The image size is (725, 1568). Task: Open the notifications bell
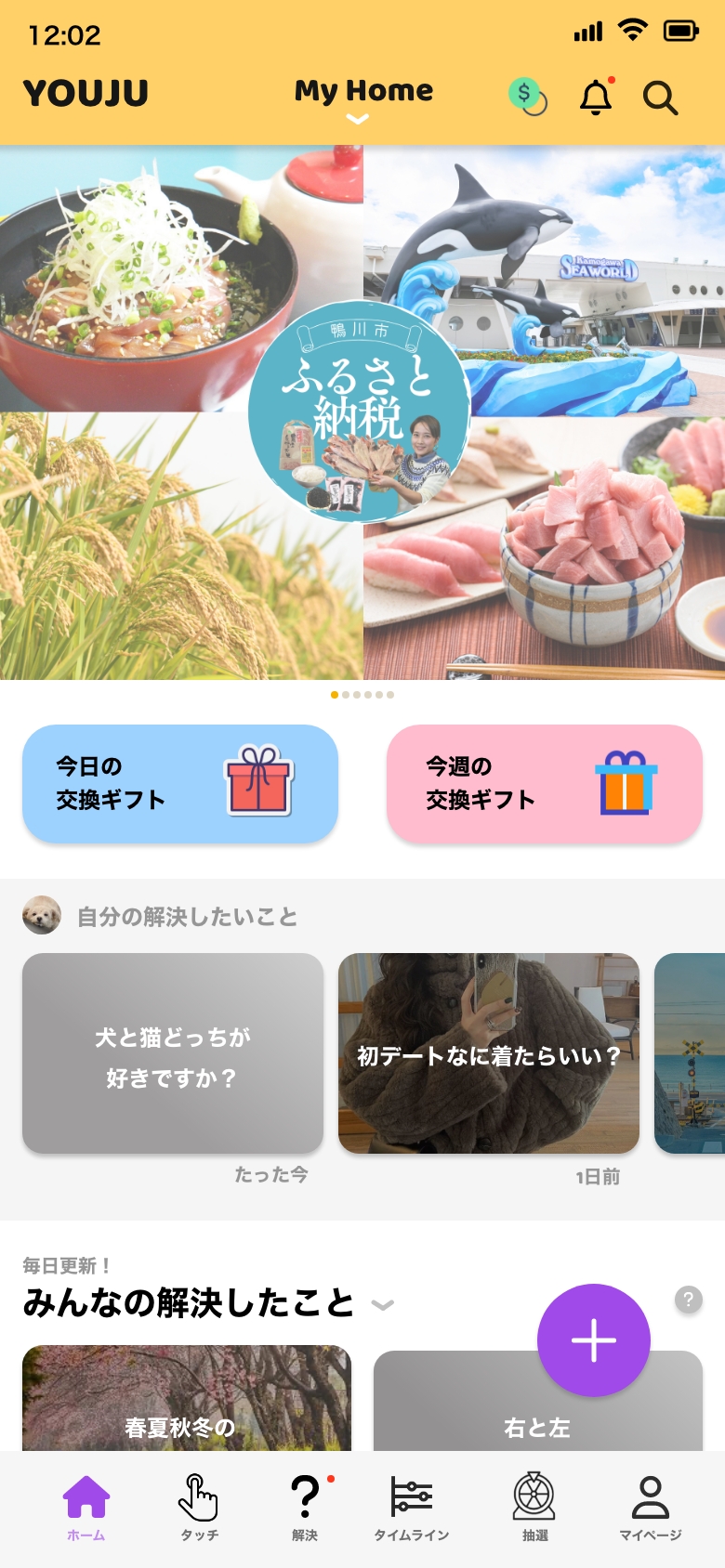pyautogui.click(x=596, y=97)
